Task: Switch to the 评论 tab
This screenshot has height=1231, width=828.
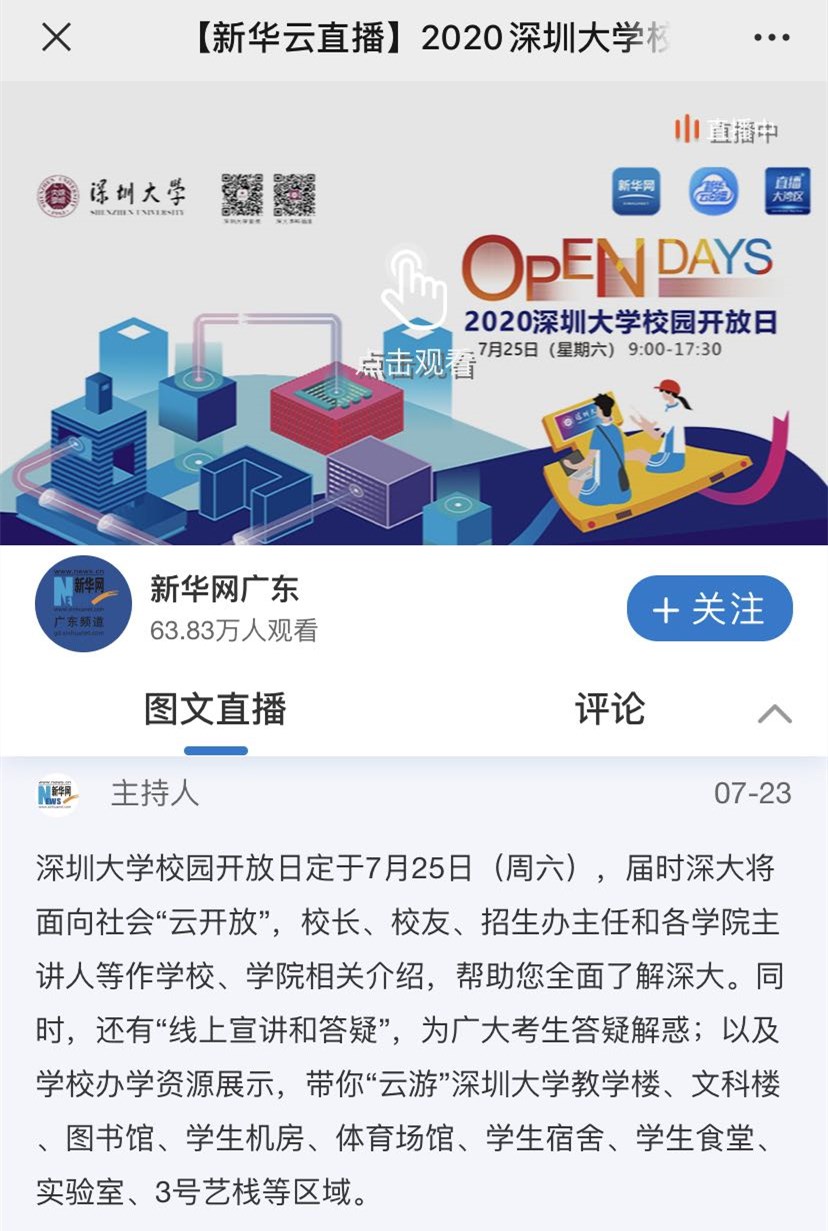Action: pyautogui.click(x=609, y=709)
